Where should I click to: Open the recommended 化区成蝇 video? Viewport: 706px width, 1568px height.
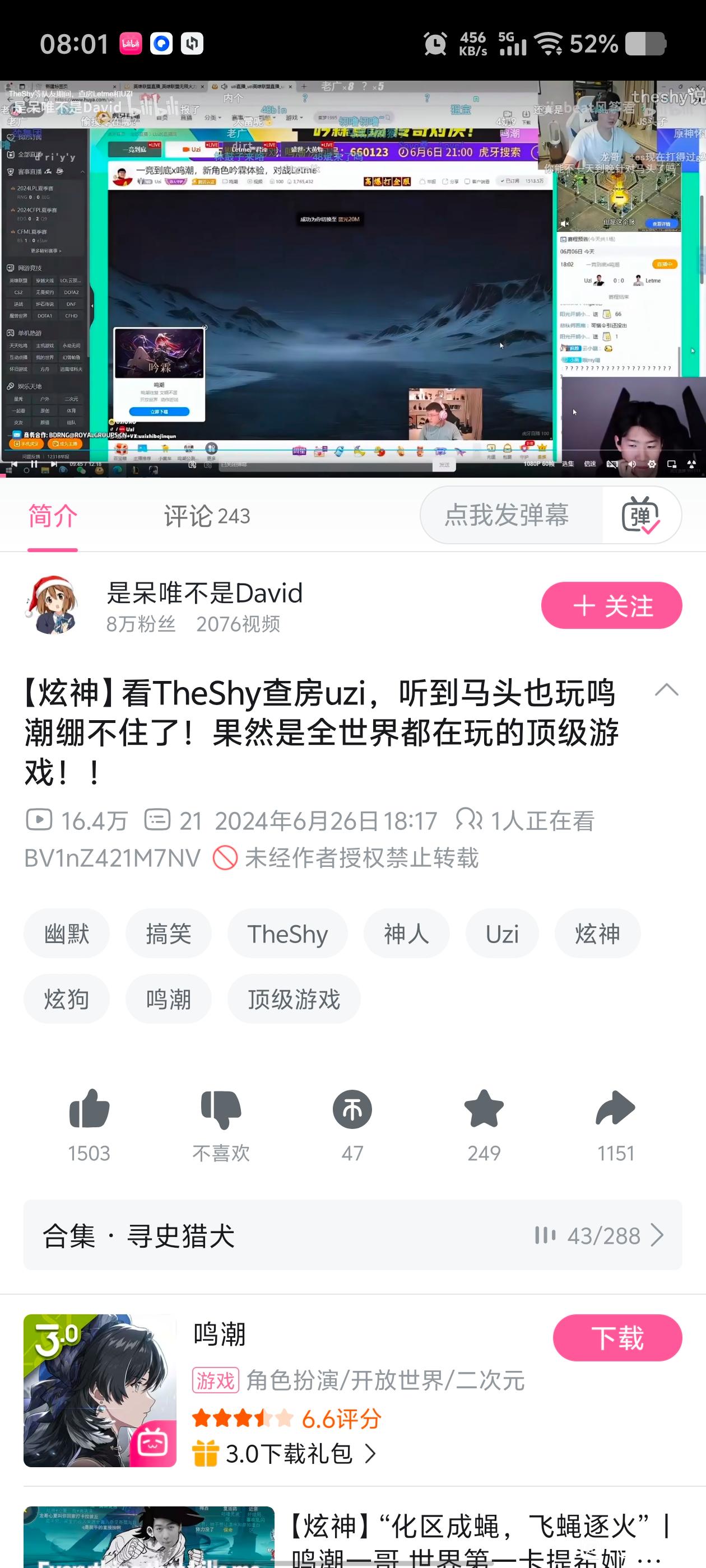click(x=352, y=1537)
